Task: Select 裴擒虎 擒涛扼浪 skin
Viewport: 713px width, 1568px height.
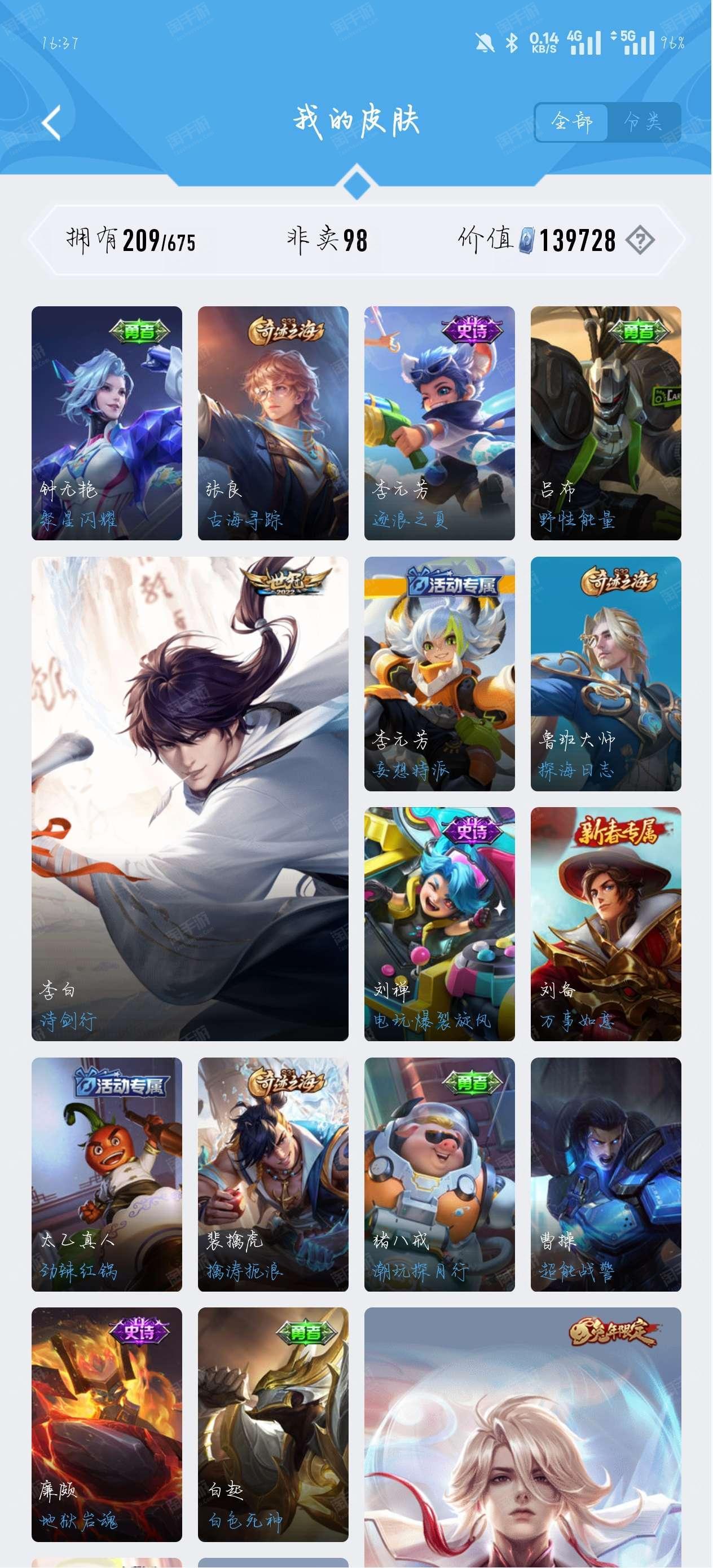Action: click(273, 1174)
